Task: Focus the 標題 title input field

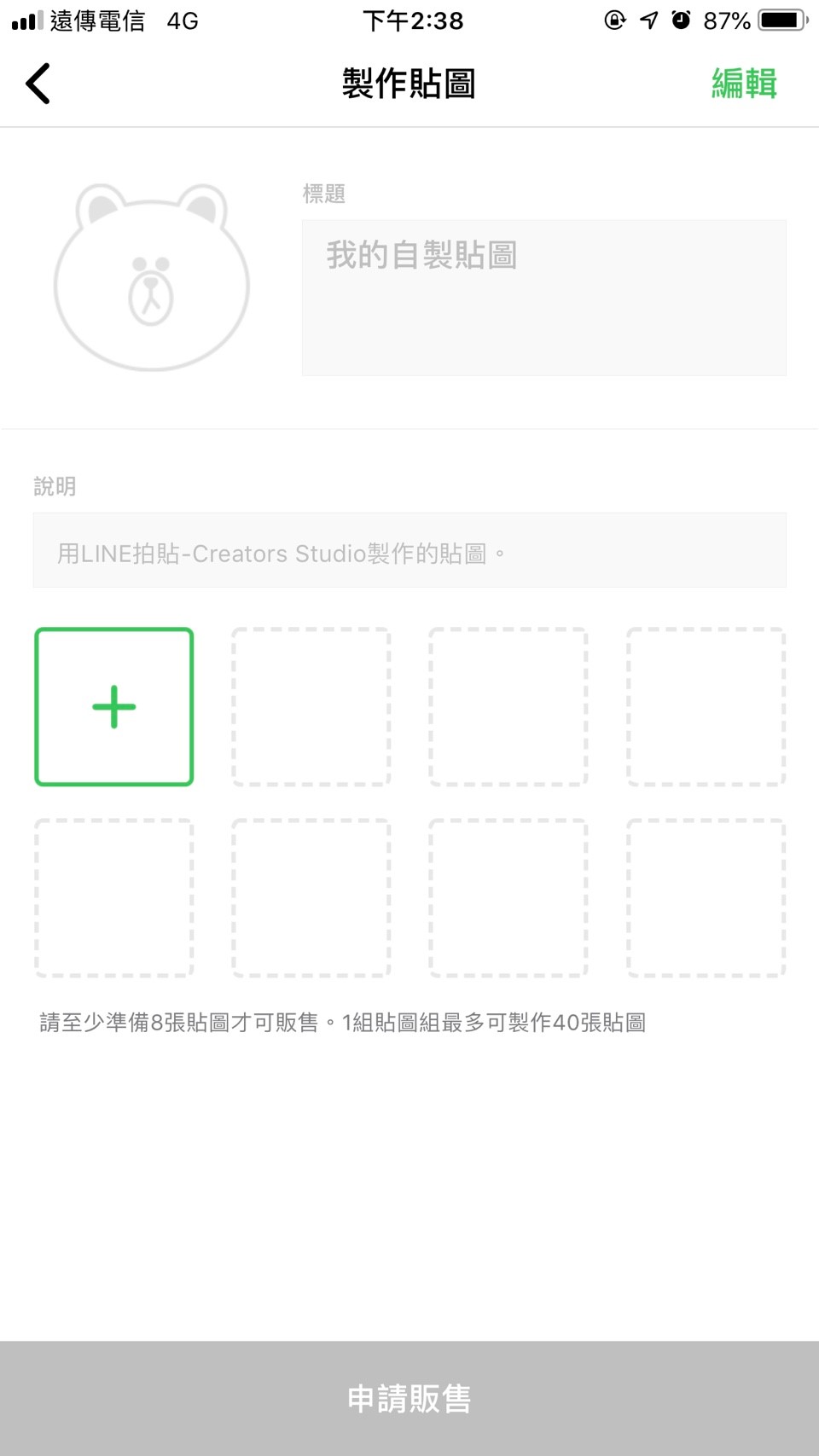Action: 543,297
